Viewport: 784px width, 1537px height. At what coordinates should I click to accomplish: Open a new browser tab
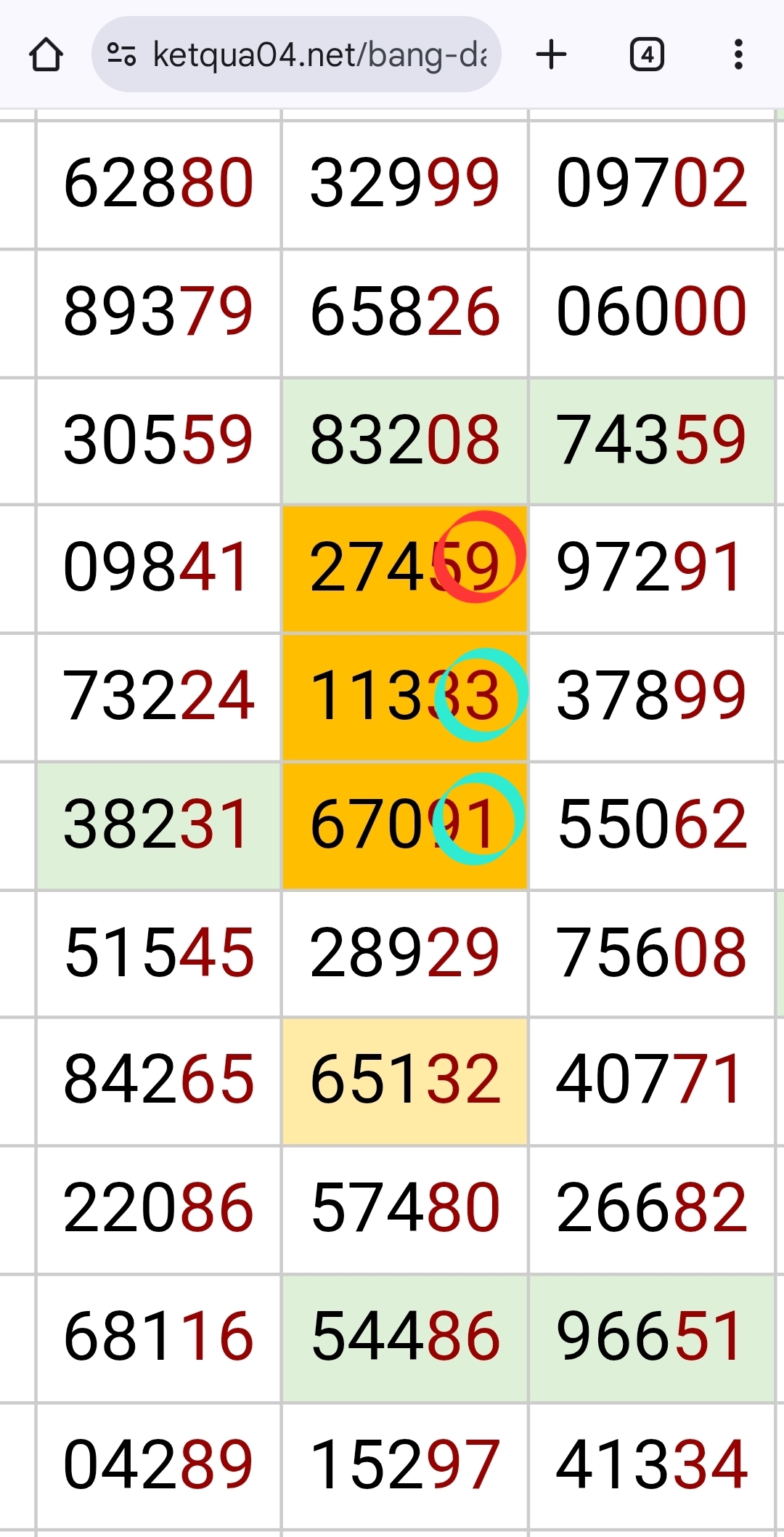click(551, 54)
